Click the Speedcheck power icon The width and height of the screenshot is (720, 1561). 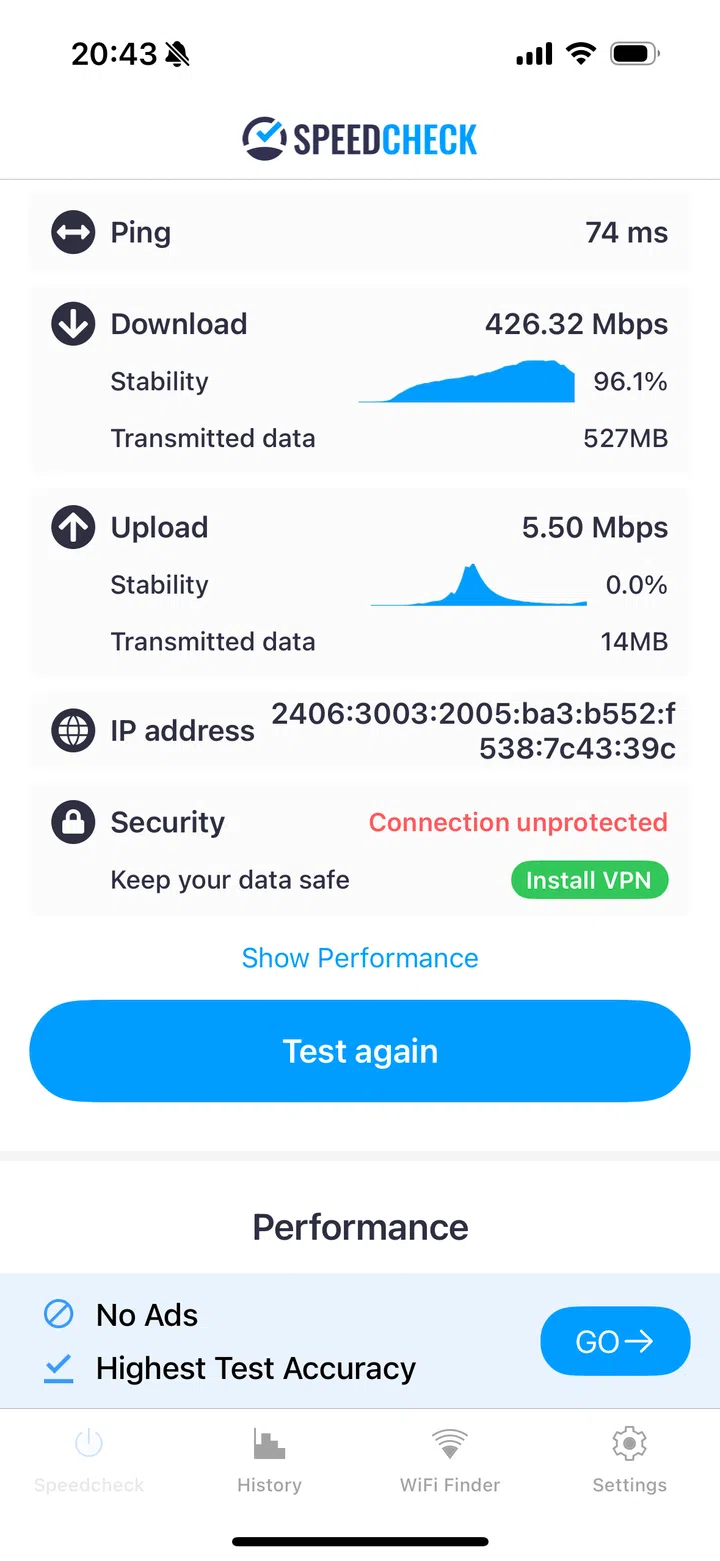click(89, 1444)
